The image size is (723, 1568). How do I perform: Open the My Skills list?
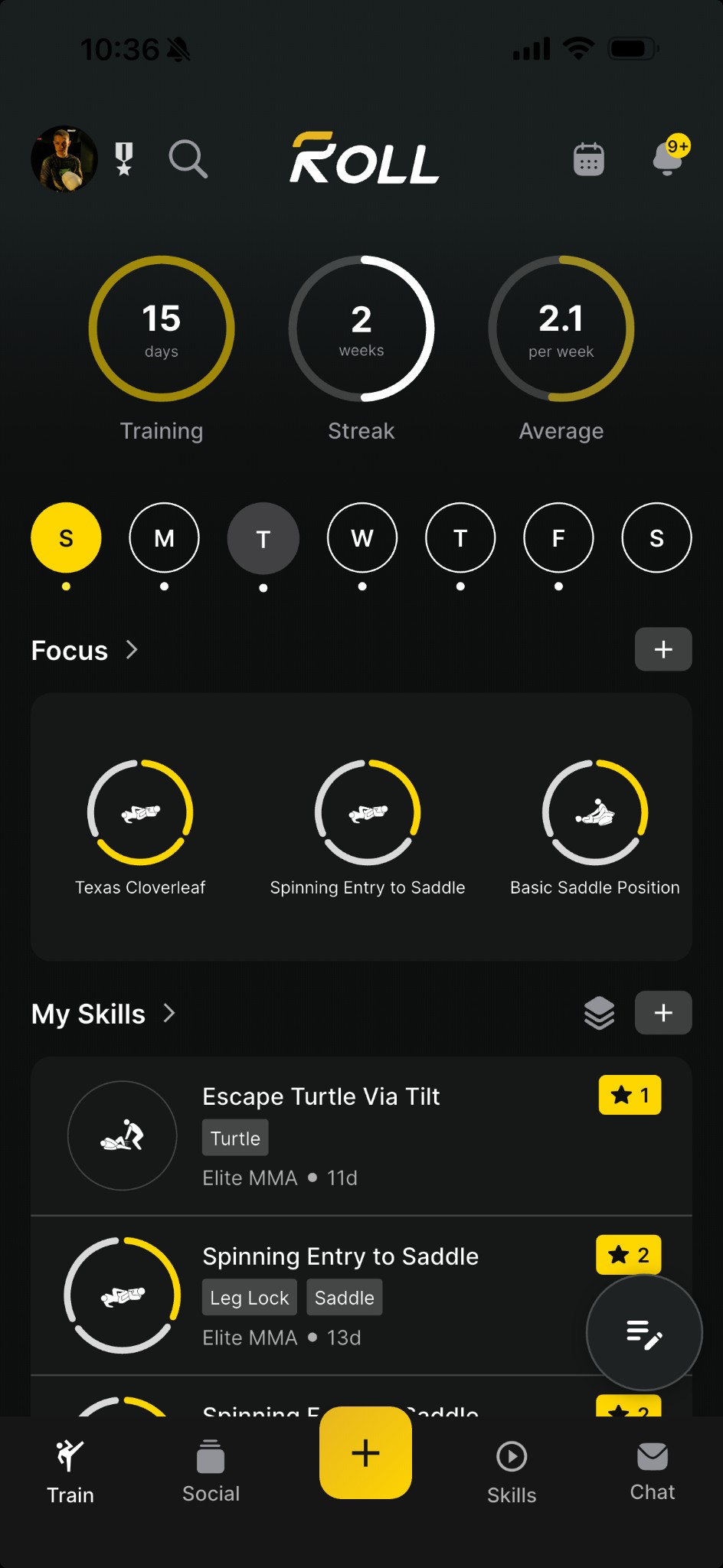pyautogui.click(x=103, y=1014)
